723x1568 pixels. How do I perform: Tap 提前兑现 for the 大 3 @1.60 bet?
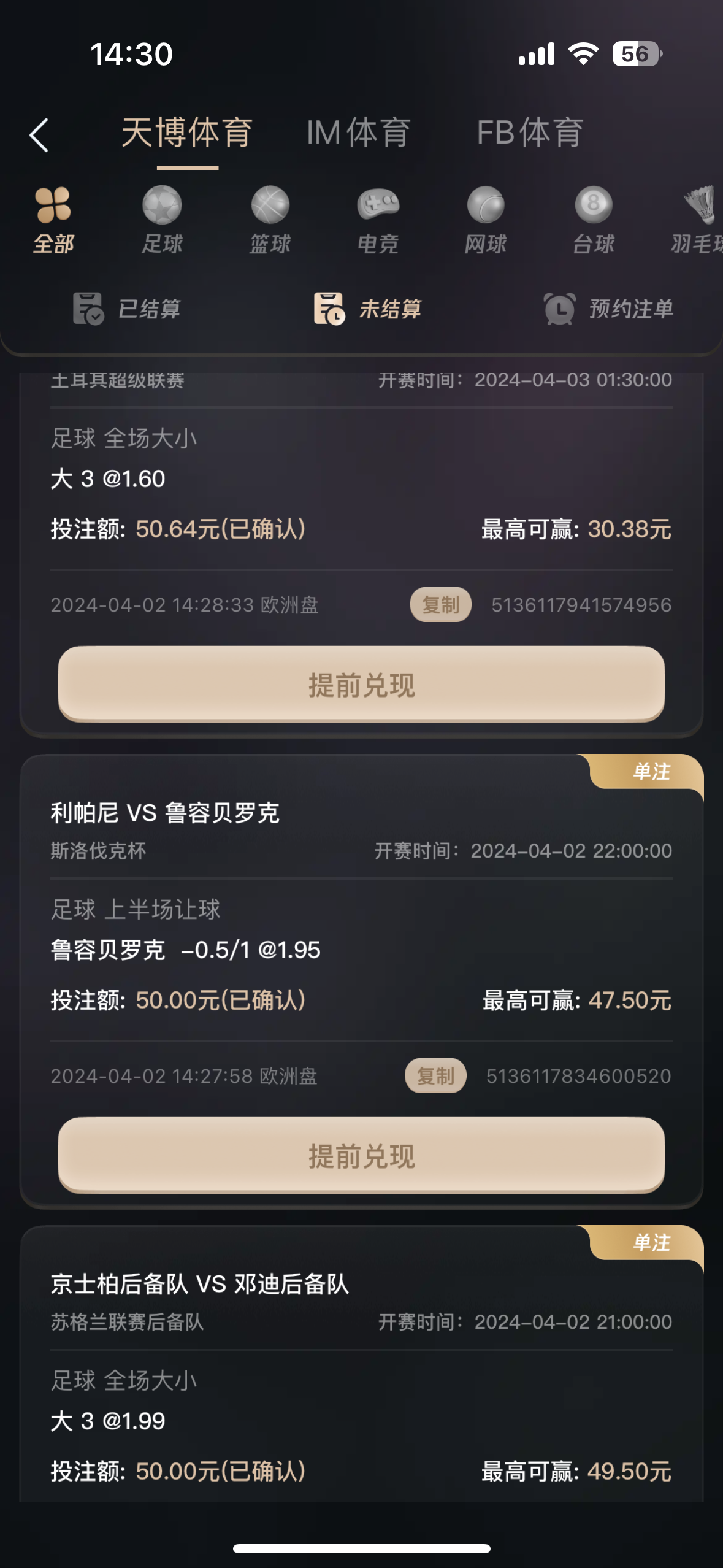coord(361,685)
